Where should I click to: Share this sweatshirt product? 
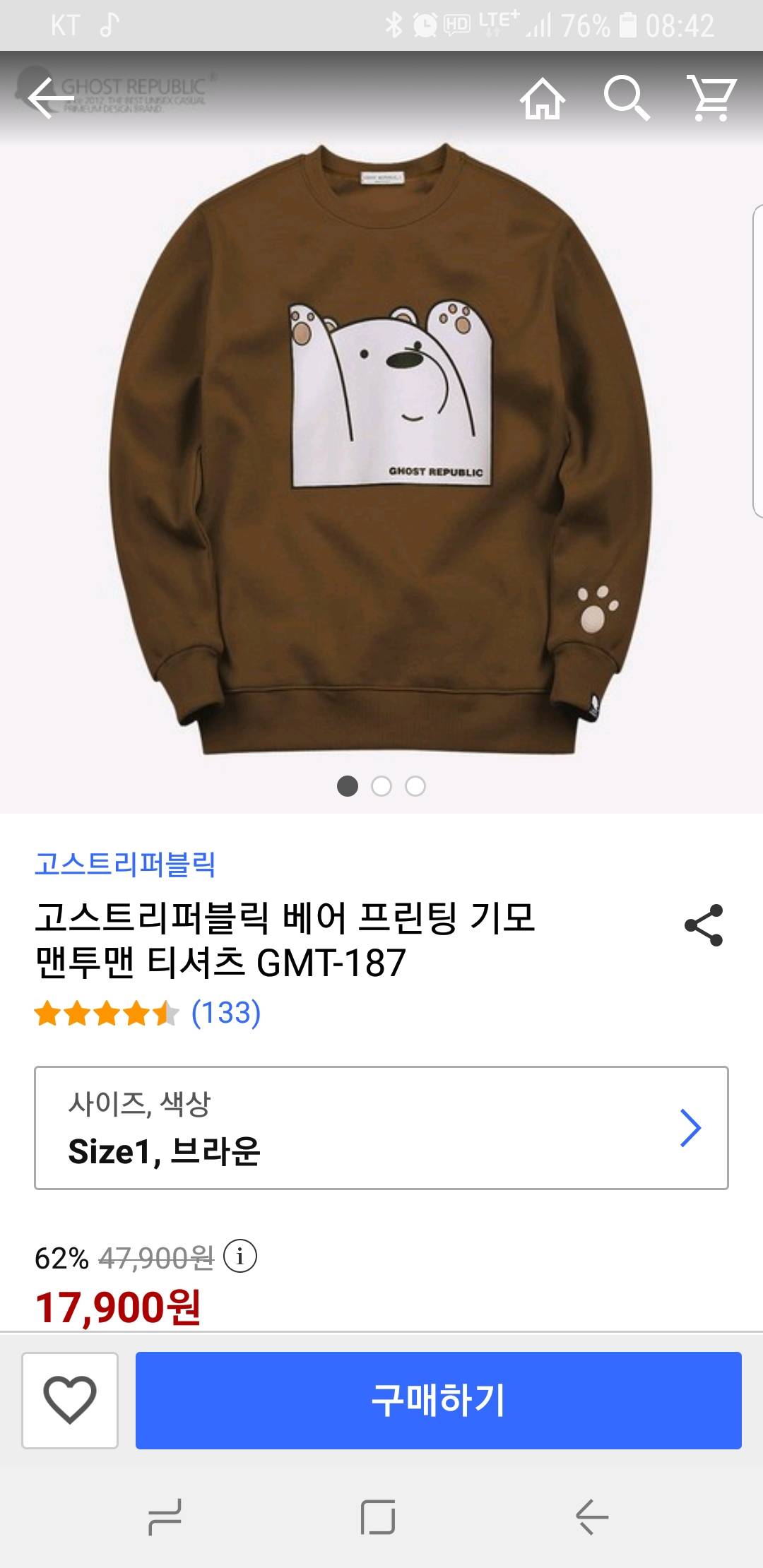coord(704,925)
